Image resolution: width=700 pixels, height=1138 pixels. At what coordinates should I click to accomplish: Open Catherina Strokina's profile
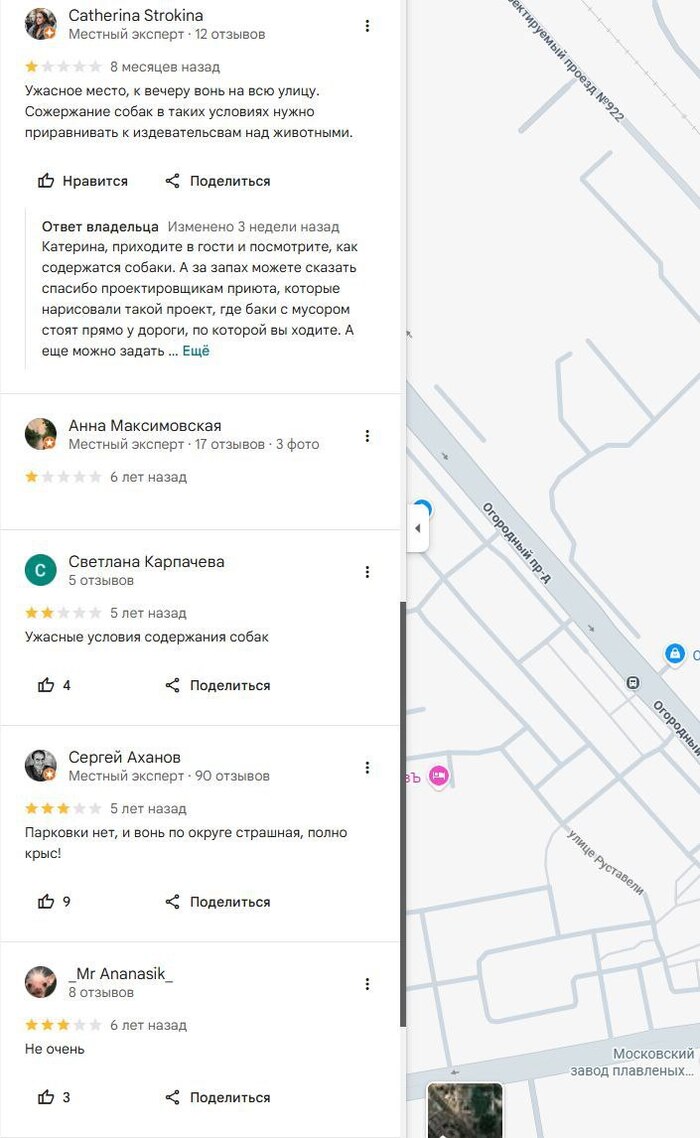coord(135,16)
